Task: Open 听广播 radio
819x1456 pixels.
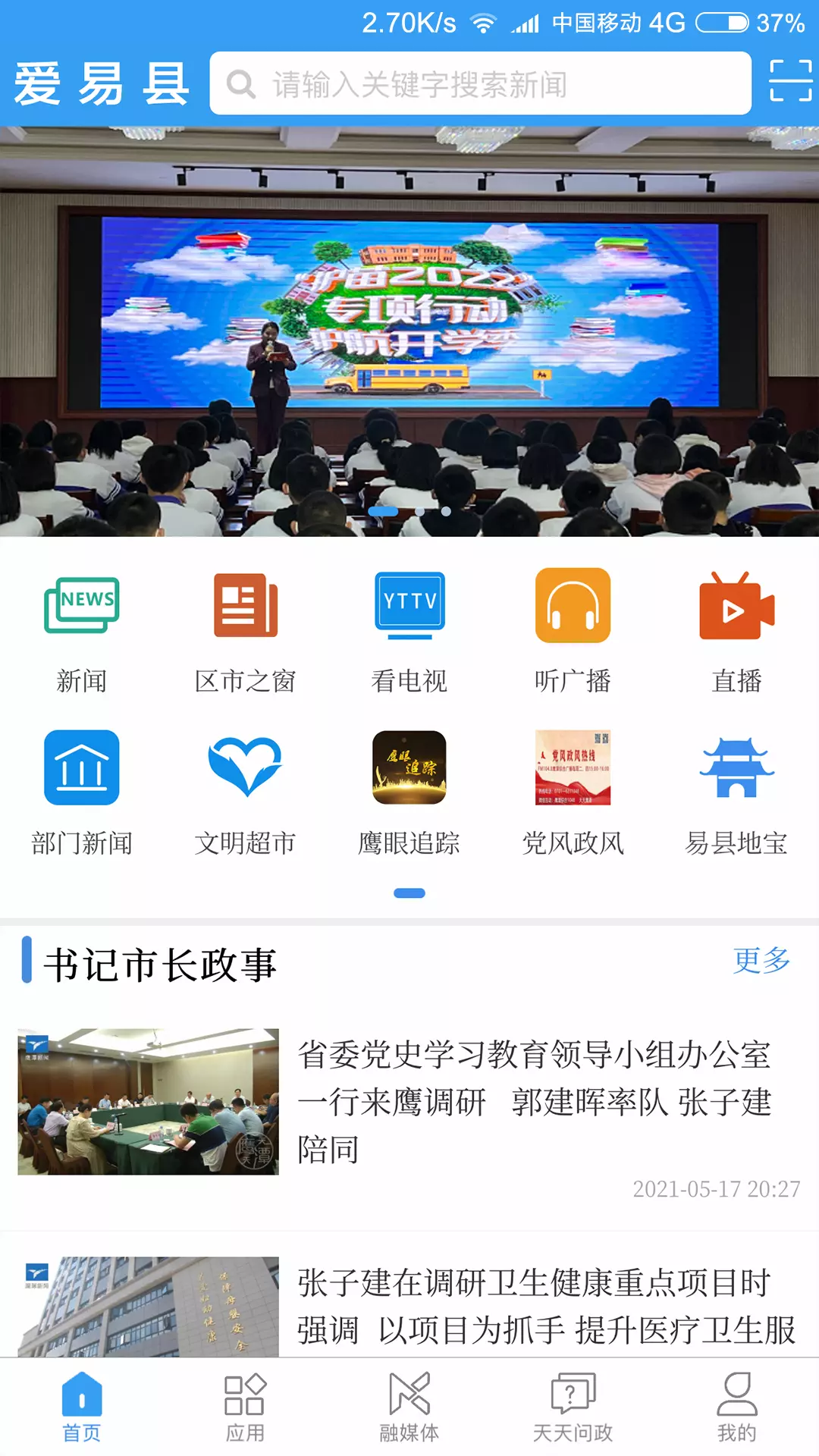Action: (x=573, y=632)
